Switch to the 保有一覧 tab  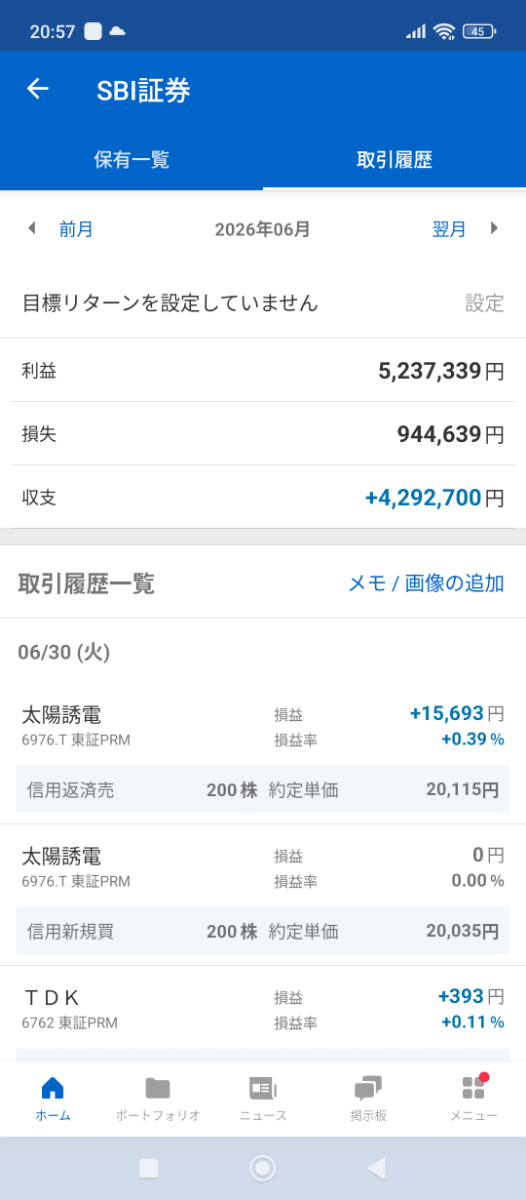[132, 160]
